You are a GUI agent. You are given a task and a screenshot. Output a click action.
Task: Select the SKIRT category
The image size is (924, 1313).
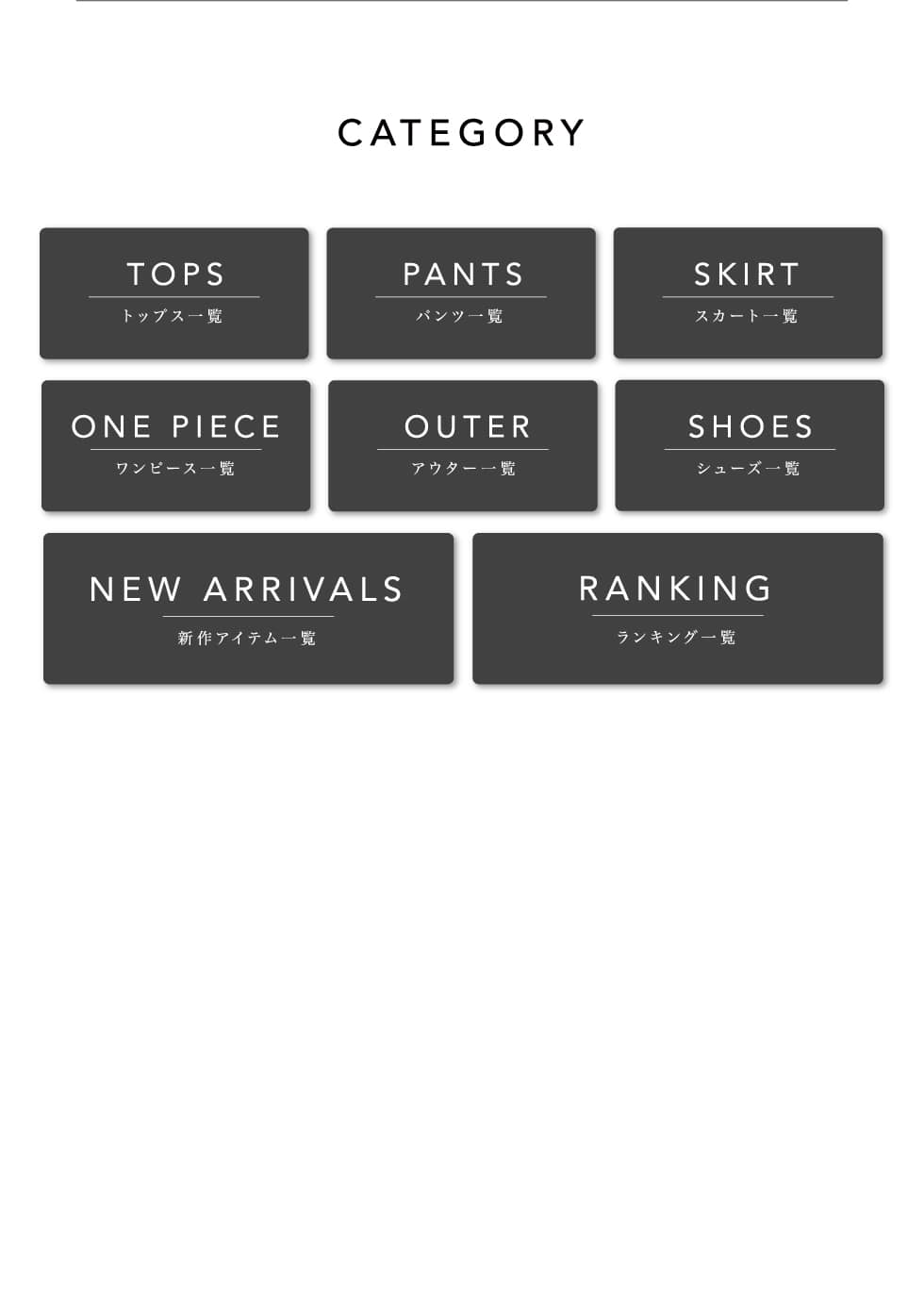(x=748, y=293)
